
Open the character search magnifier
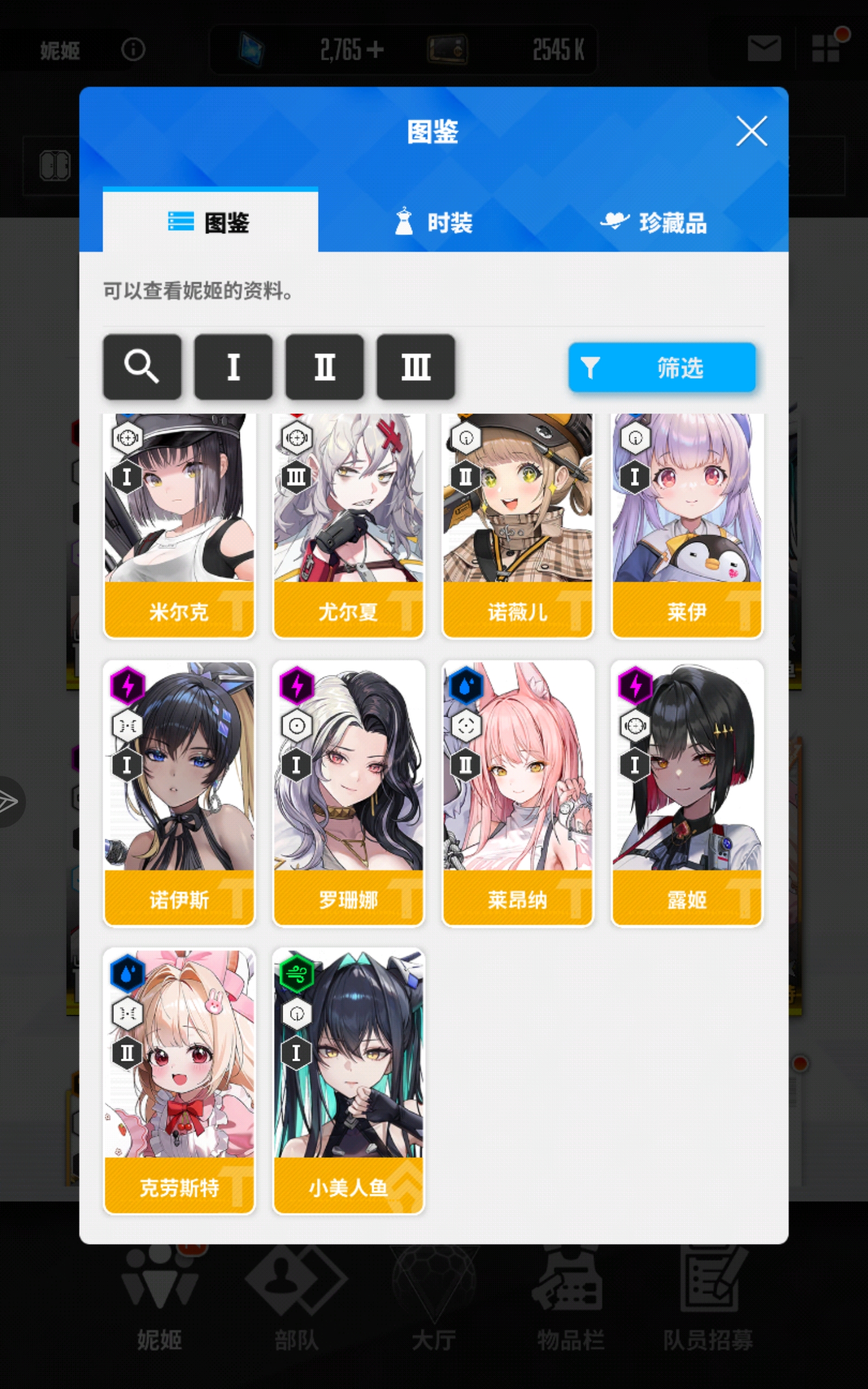click(142, 366)
